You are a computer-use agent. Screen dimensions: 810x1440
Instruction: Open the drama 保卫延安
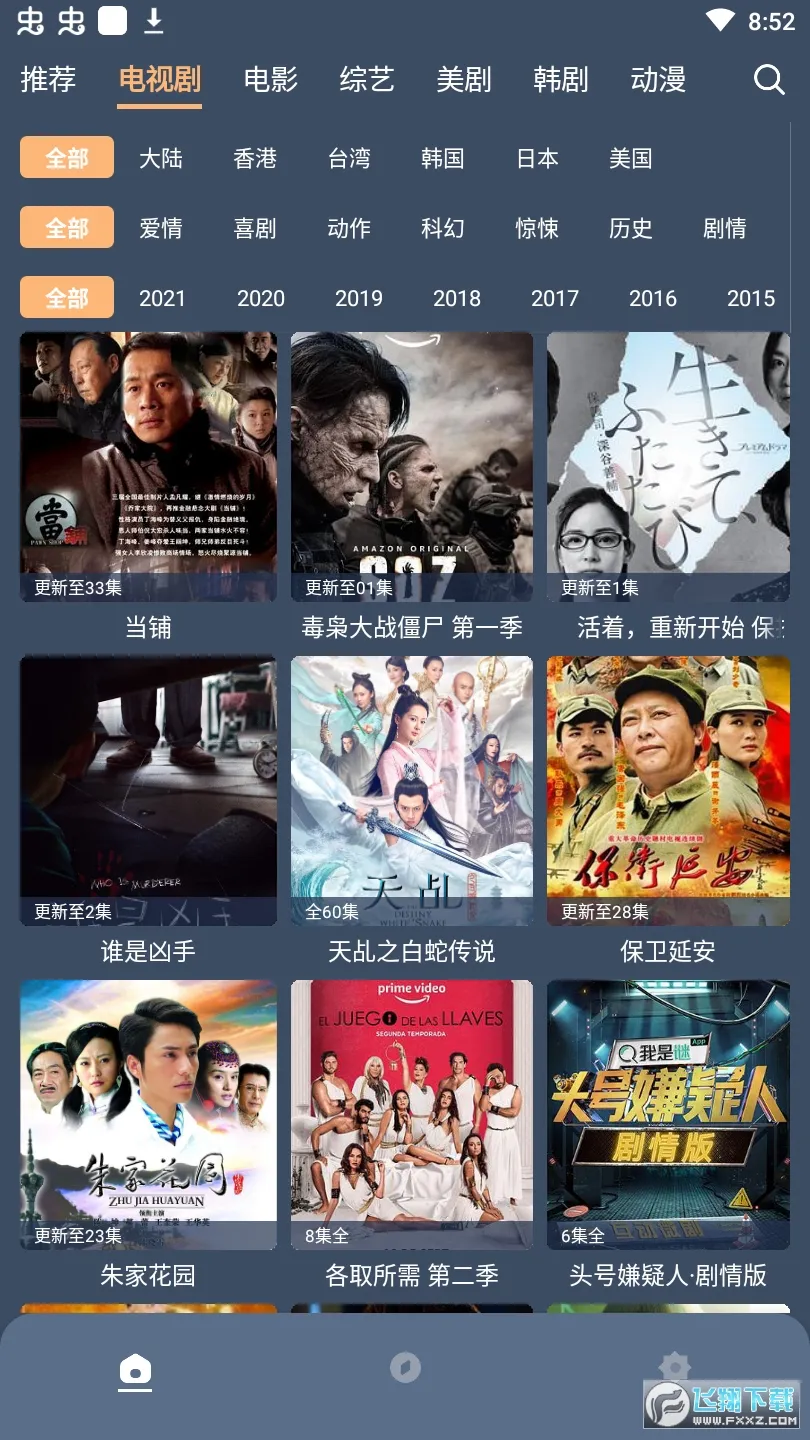668,791
